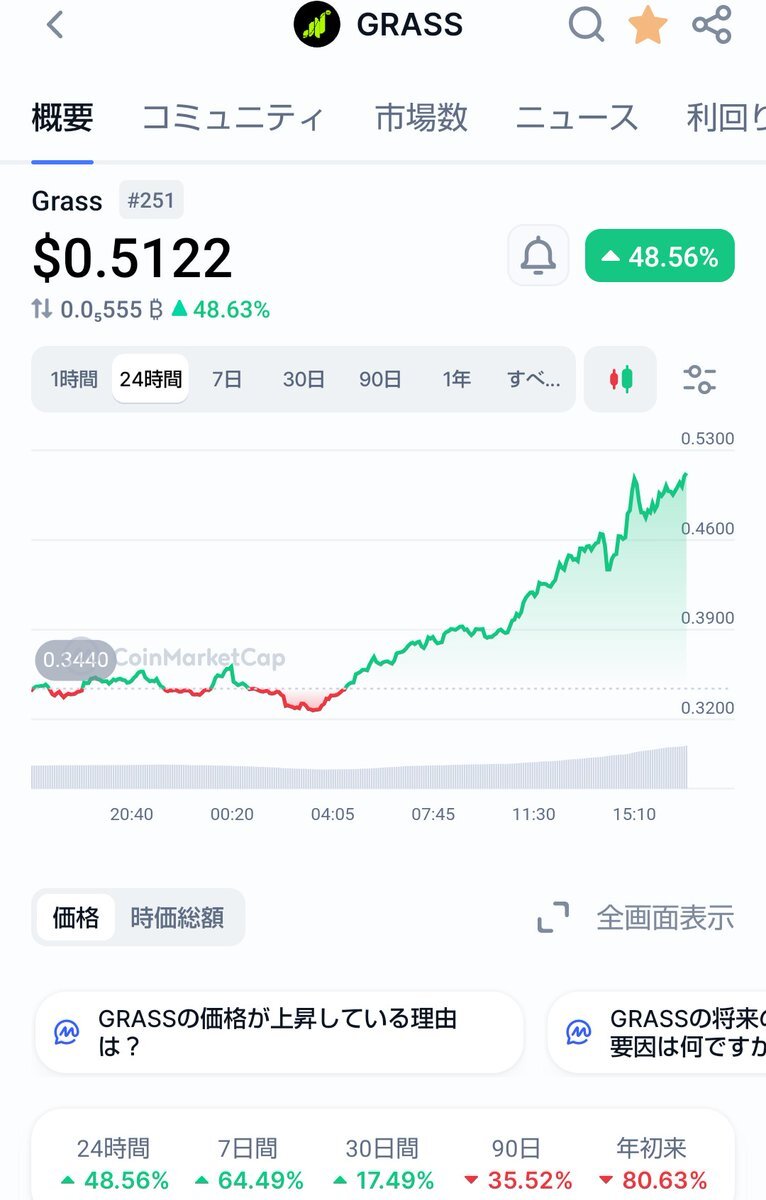
Task: Switch to the 市場数 tab
Action: click(421, 118)
